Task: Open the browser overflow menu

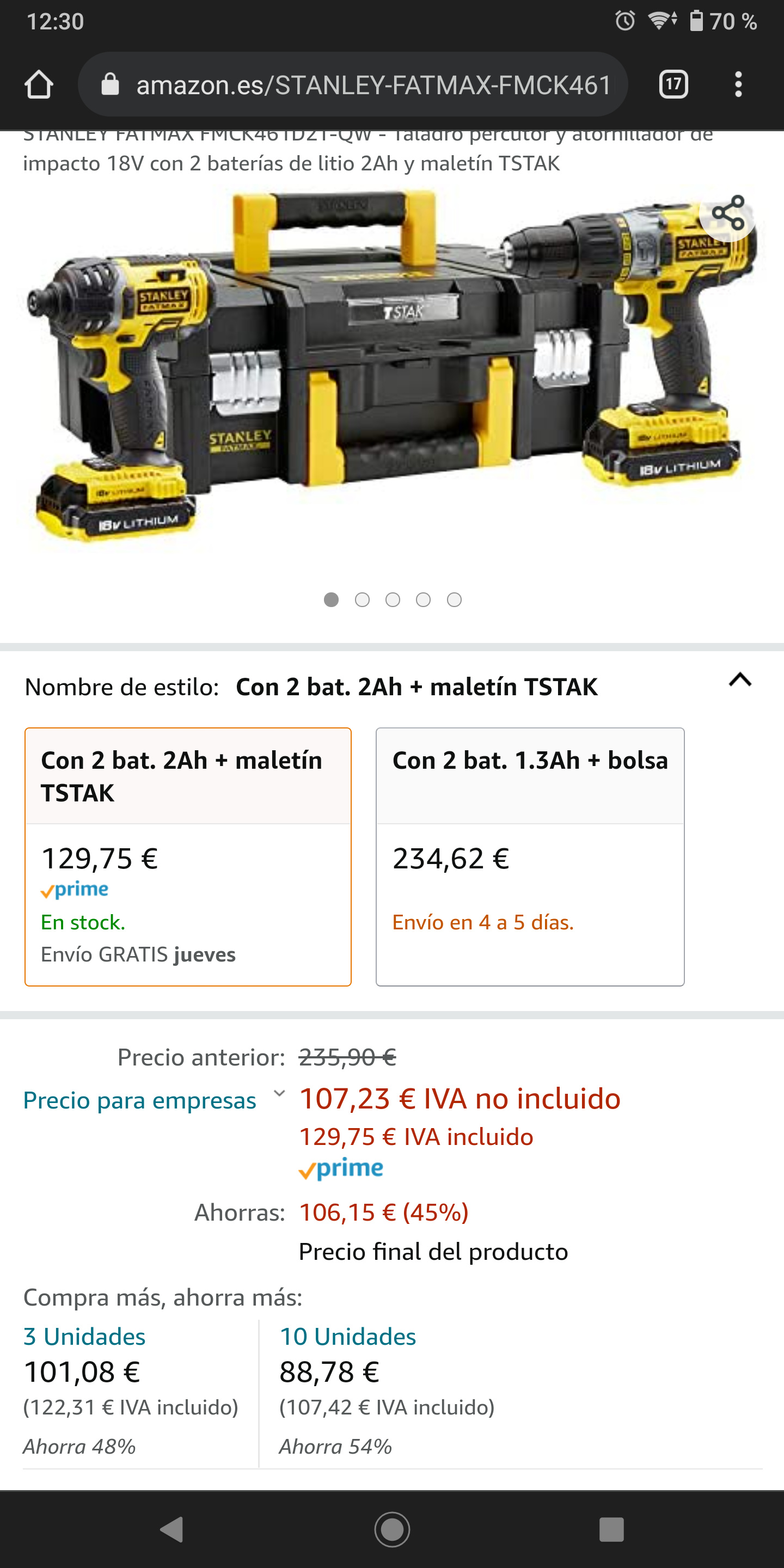Action: (x=738, y=84)
